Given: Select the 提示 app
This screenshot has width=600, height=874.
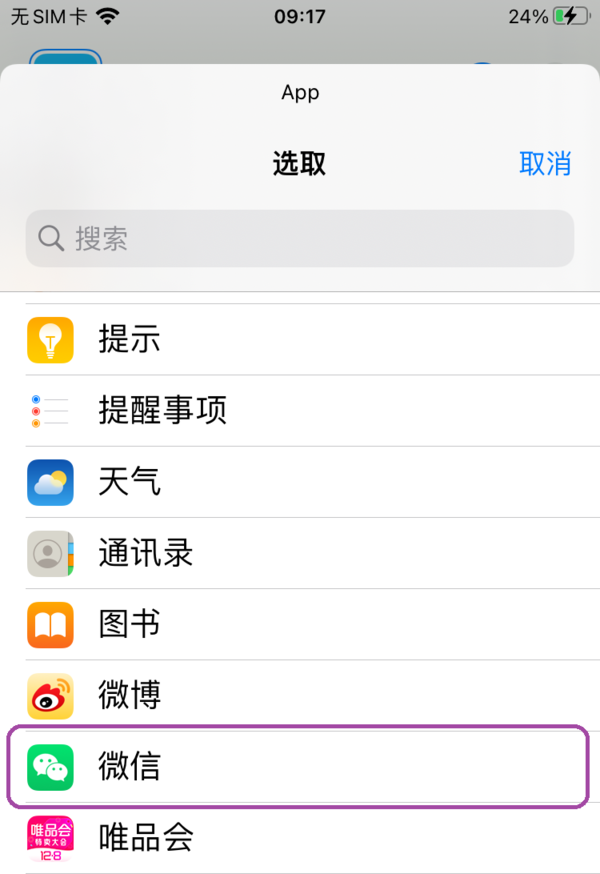Looking at the screenshot, I should coord(300,340).
